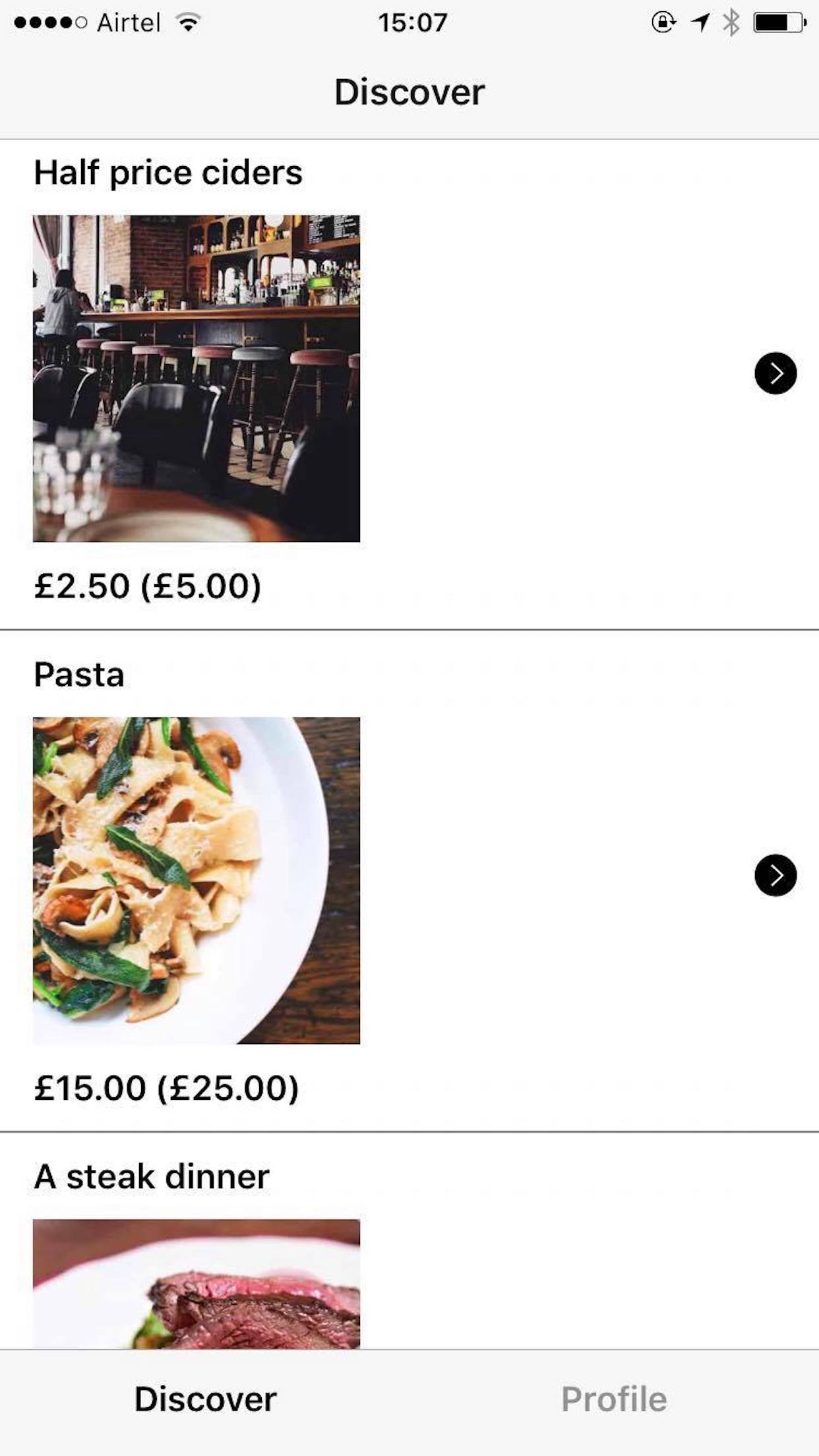Open the arrow for Half price ciders
The height and width of the screenshot is (1456, 819).
775,373
